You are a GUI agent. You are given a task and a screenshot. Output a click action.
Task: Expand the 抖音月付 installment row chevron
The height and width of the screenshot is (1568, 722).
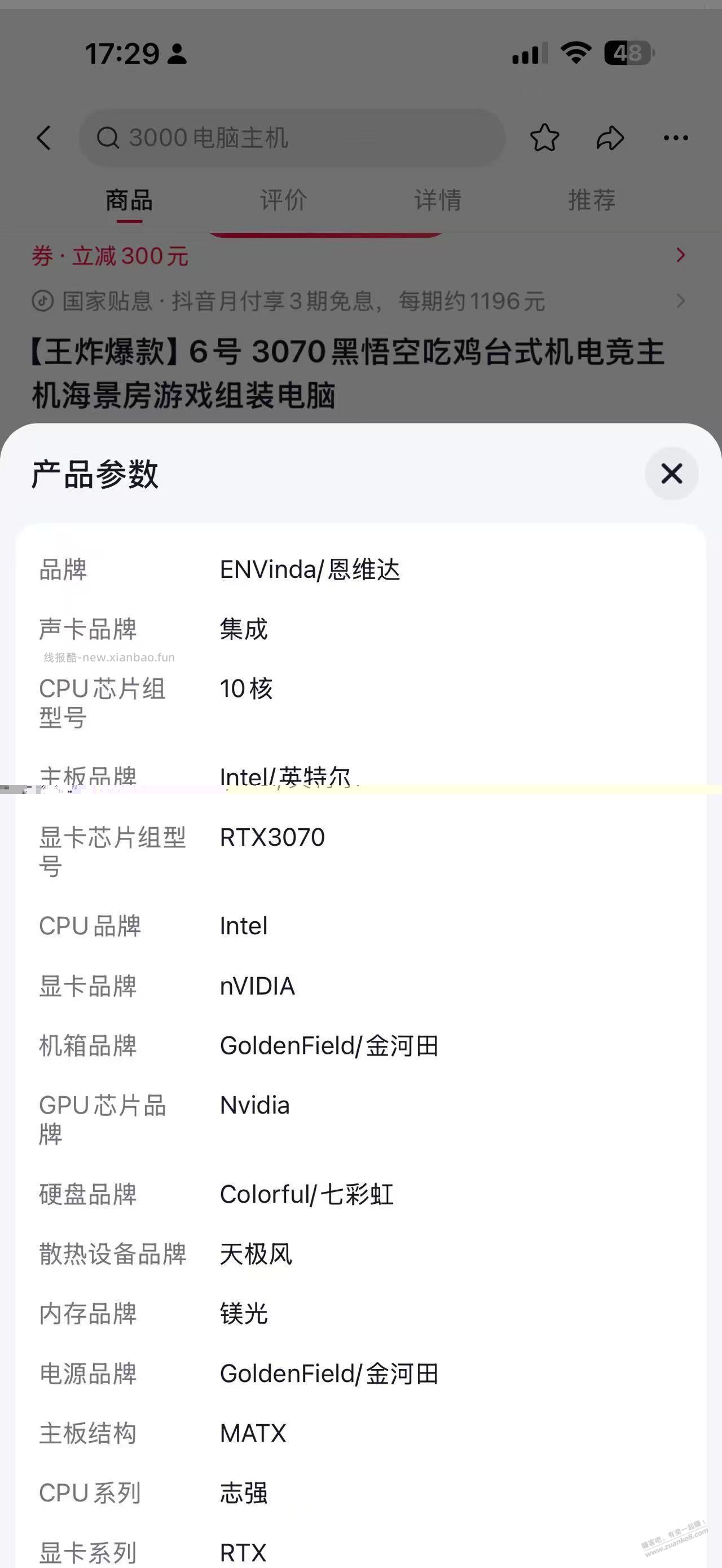[x=681, y=301]
